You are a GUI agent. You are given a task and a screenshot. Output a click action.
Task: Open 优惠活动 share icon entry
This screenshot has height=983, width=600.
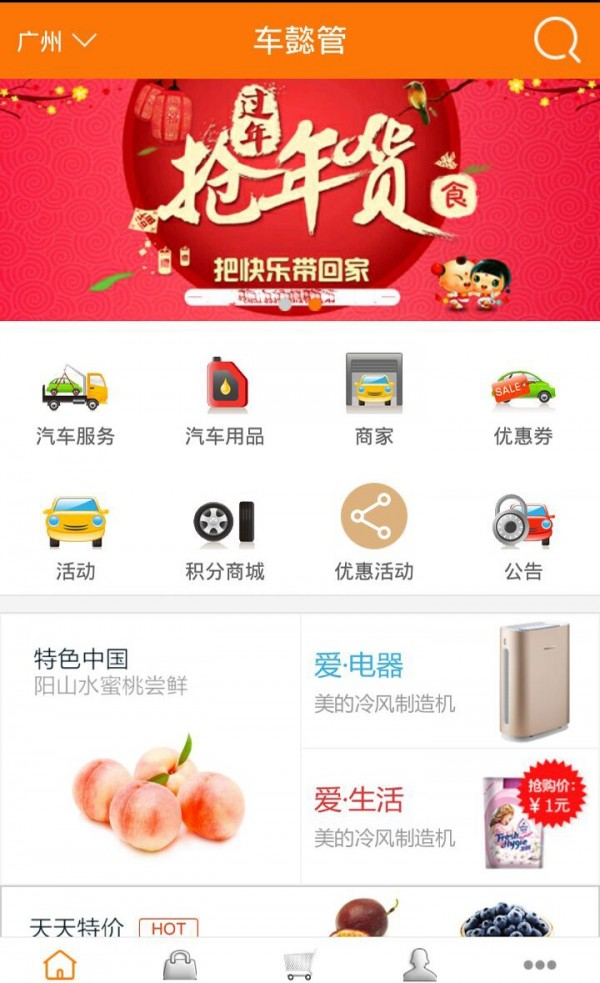374,537
